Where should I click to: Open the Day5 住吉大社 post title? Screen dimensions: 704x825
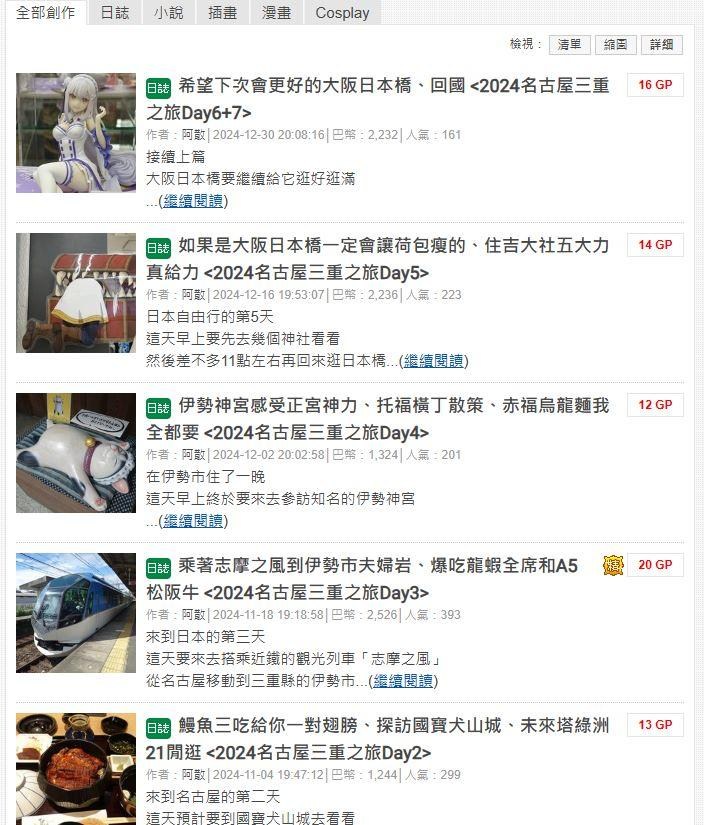tap(393, 247)
